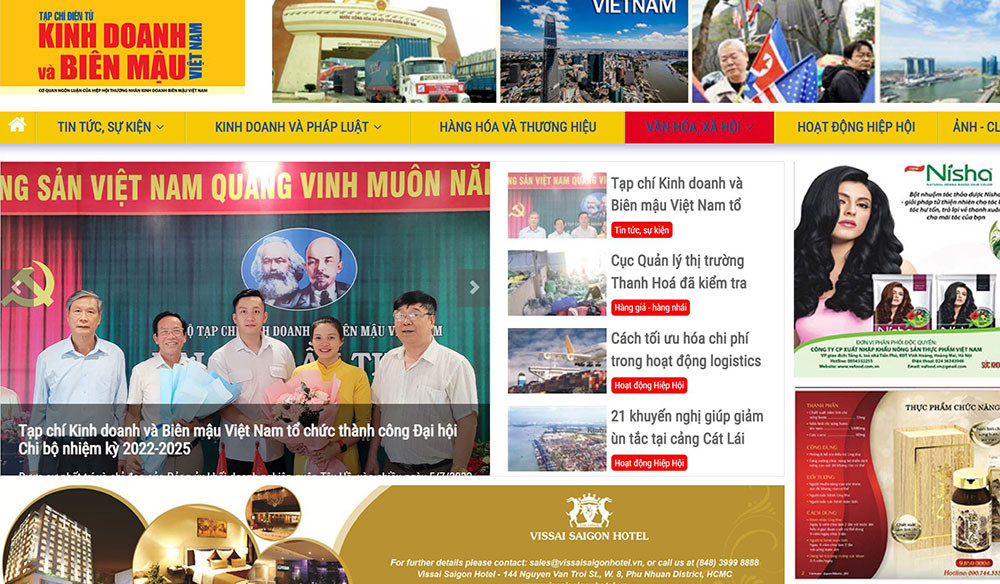
Task: Expand the Tin tức, sự kiện menu
Action: (x=110, y=127)
